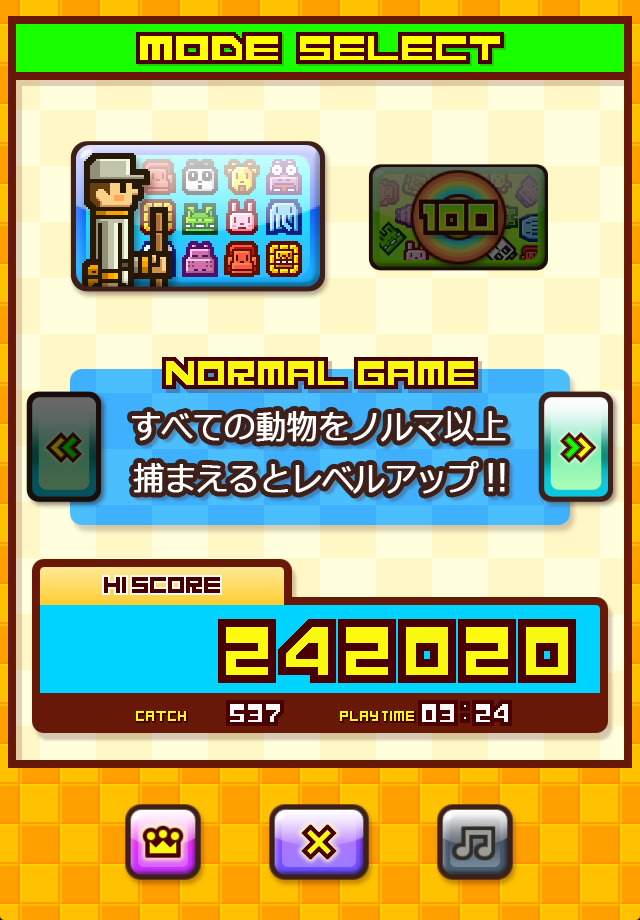Choose the 100 mode card
This screenshot has height=920, width=640.
point(458,217)
